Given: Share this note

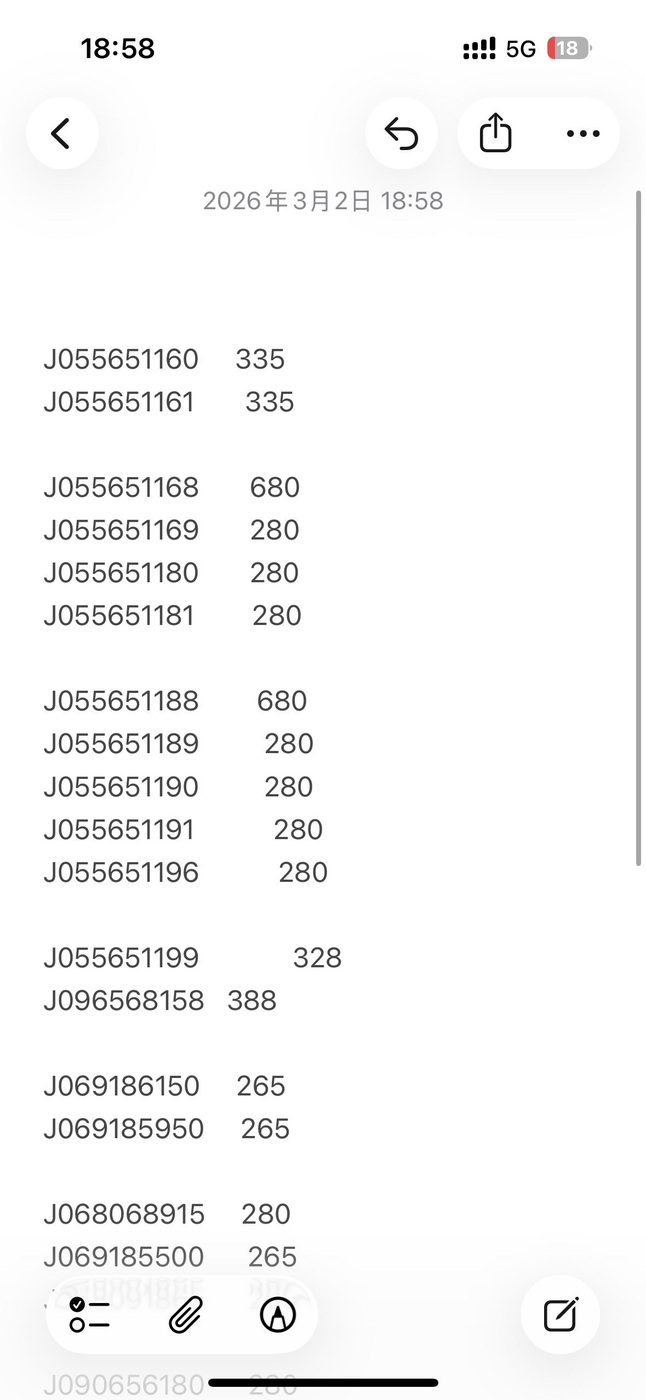Looking at the screenshot, I should pos(495,133).
